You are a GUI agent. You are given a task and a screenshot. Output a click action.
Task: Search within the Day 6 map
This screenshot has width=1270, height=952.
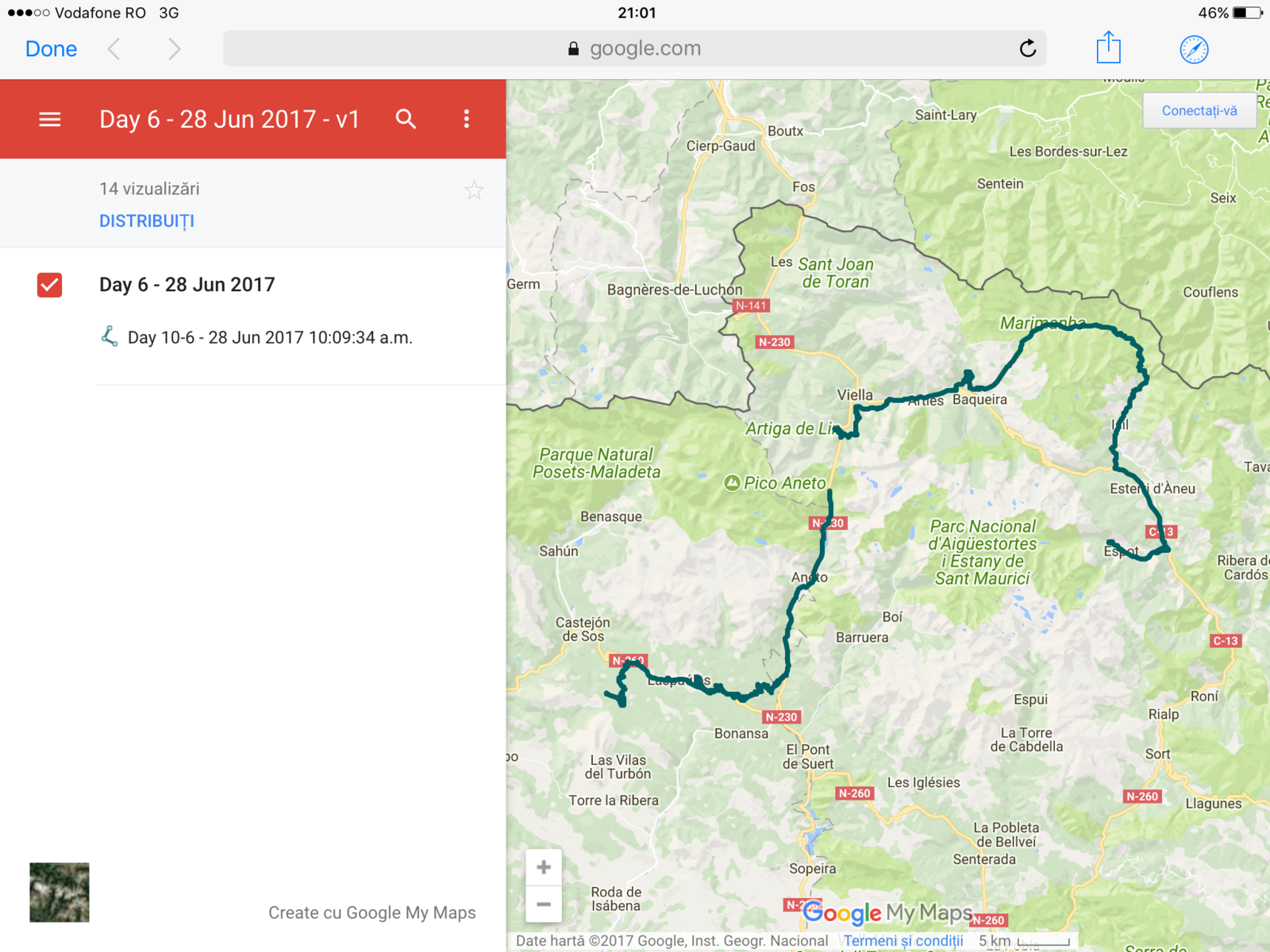coord(406,119)
